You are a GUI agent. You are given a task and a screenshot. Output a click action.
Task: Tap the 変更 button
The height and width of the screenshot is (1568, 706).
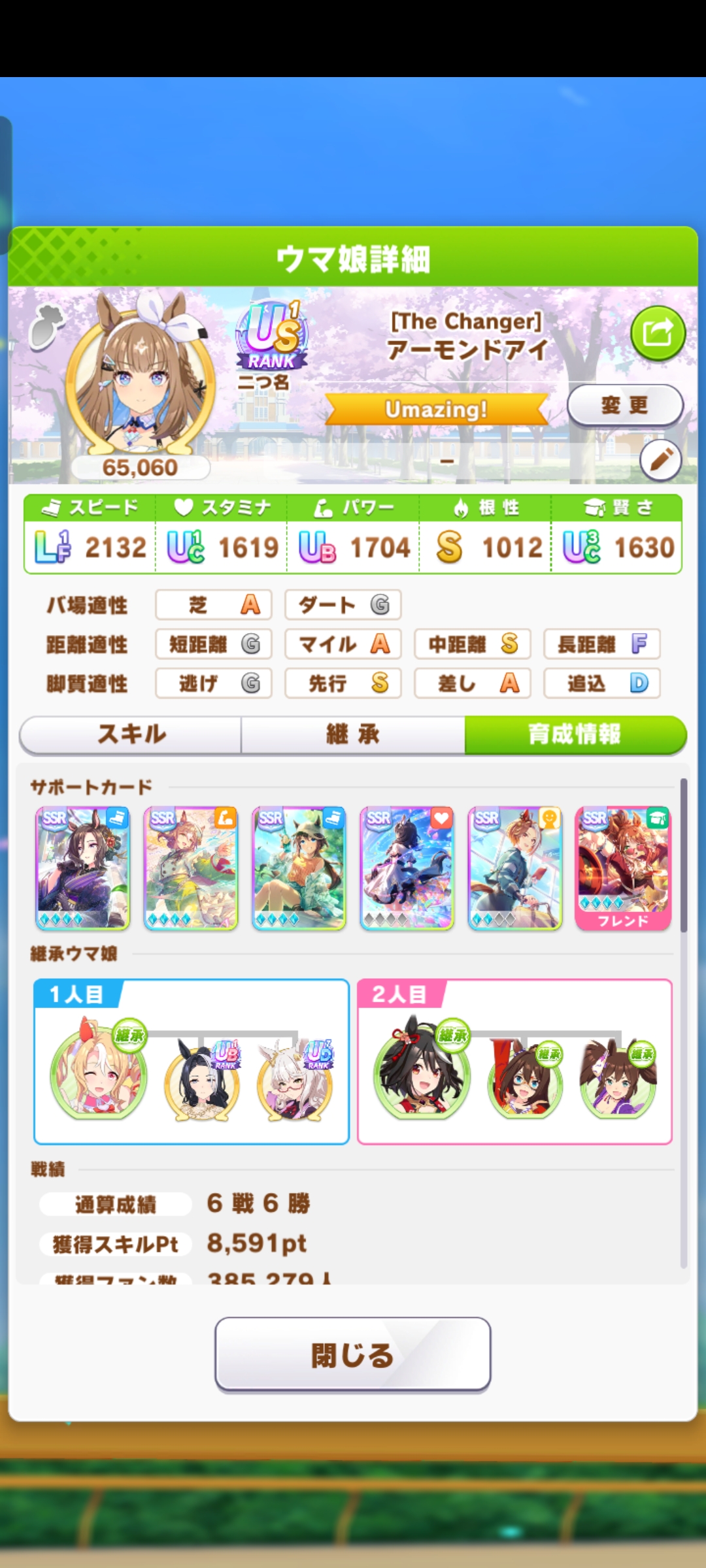(x=625, y=406)
